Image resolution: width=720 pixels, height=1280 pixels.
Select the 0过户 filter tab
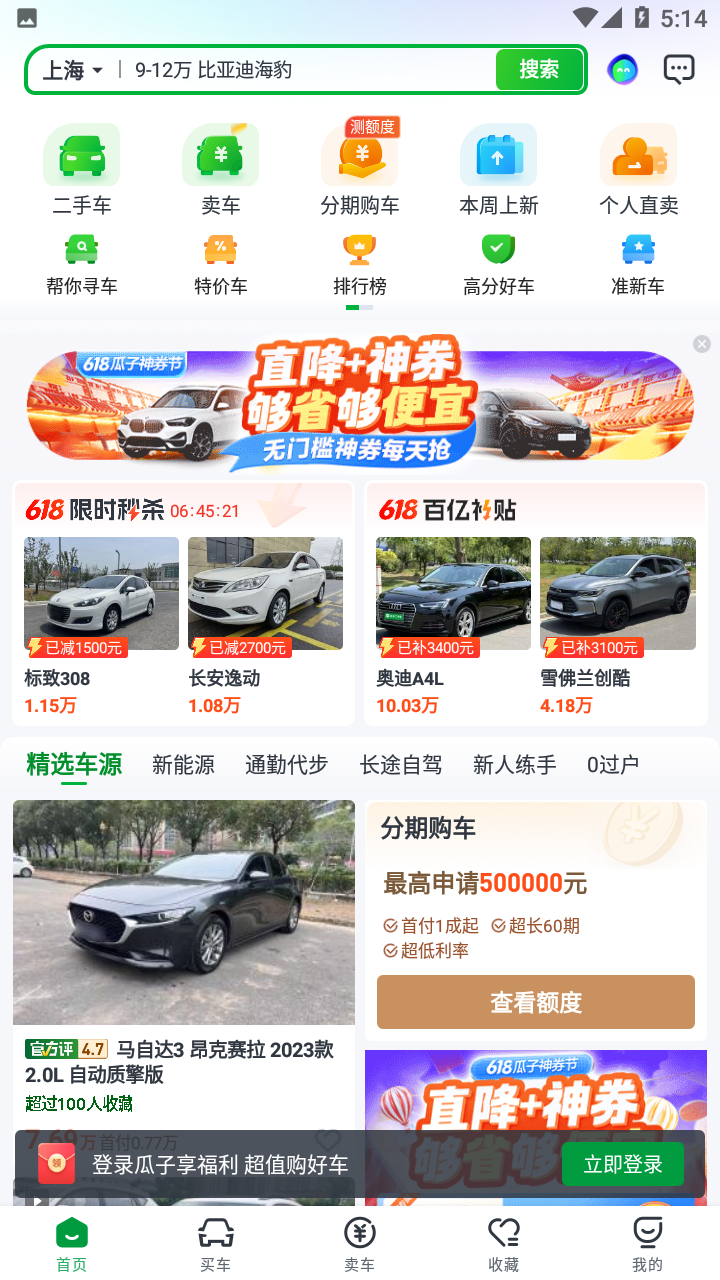[x=612, y=765]
